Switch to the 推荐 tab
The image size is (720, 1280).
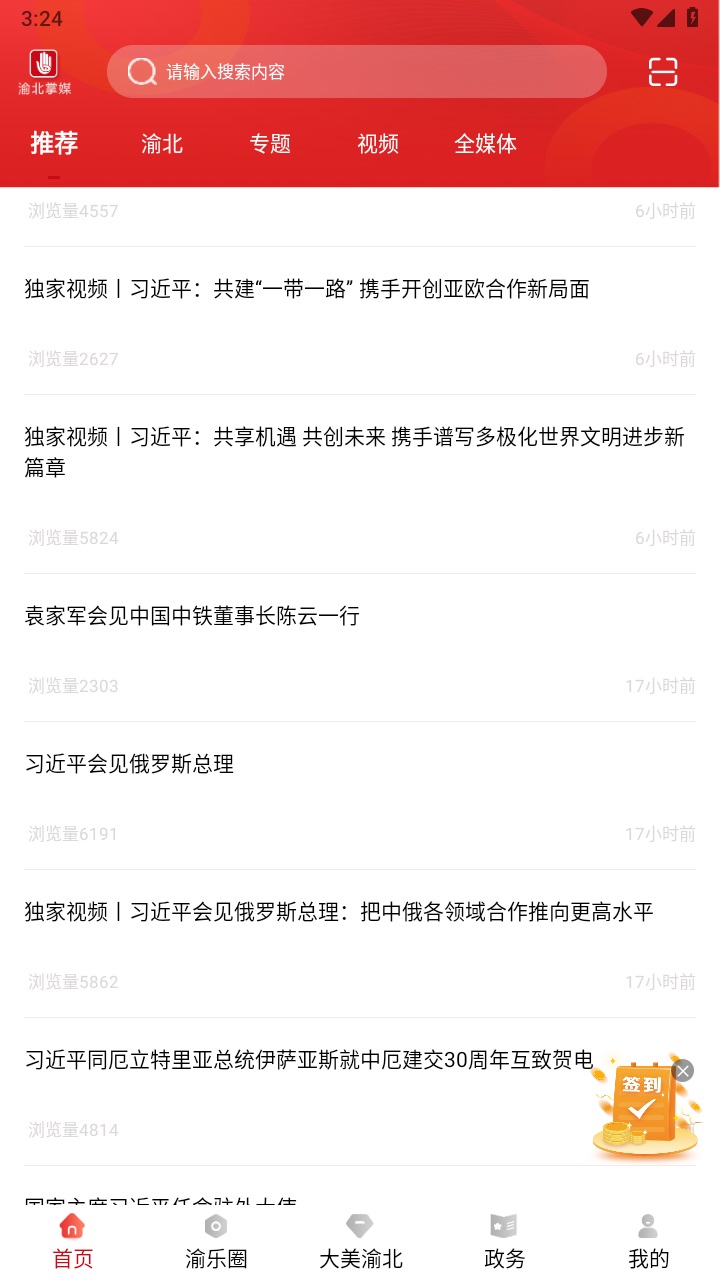[53, 144]
